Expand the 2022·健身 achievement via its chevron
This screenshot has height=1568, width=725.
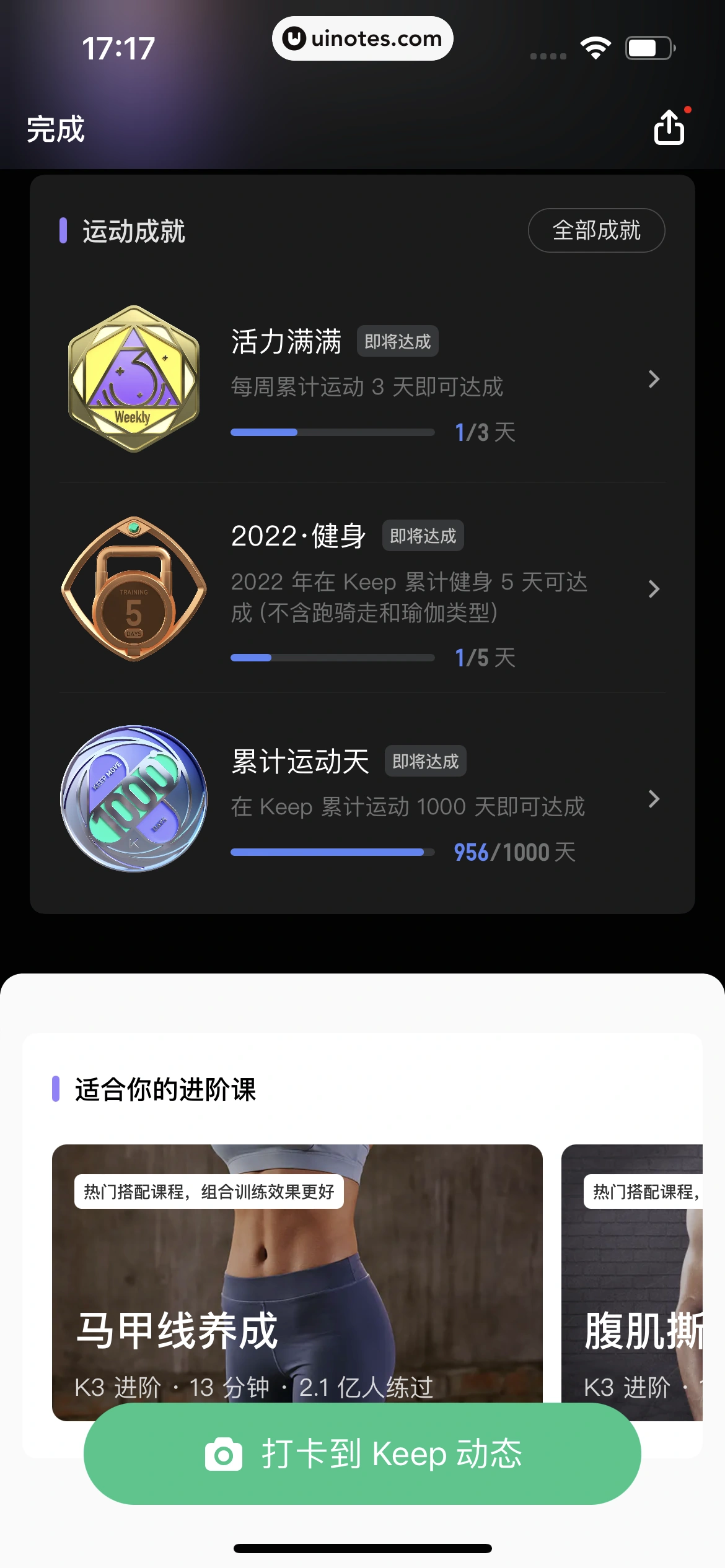pyautogui.click(x=654, y=588)
